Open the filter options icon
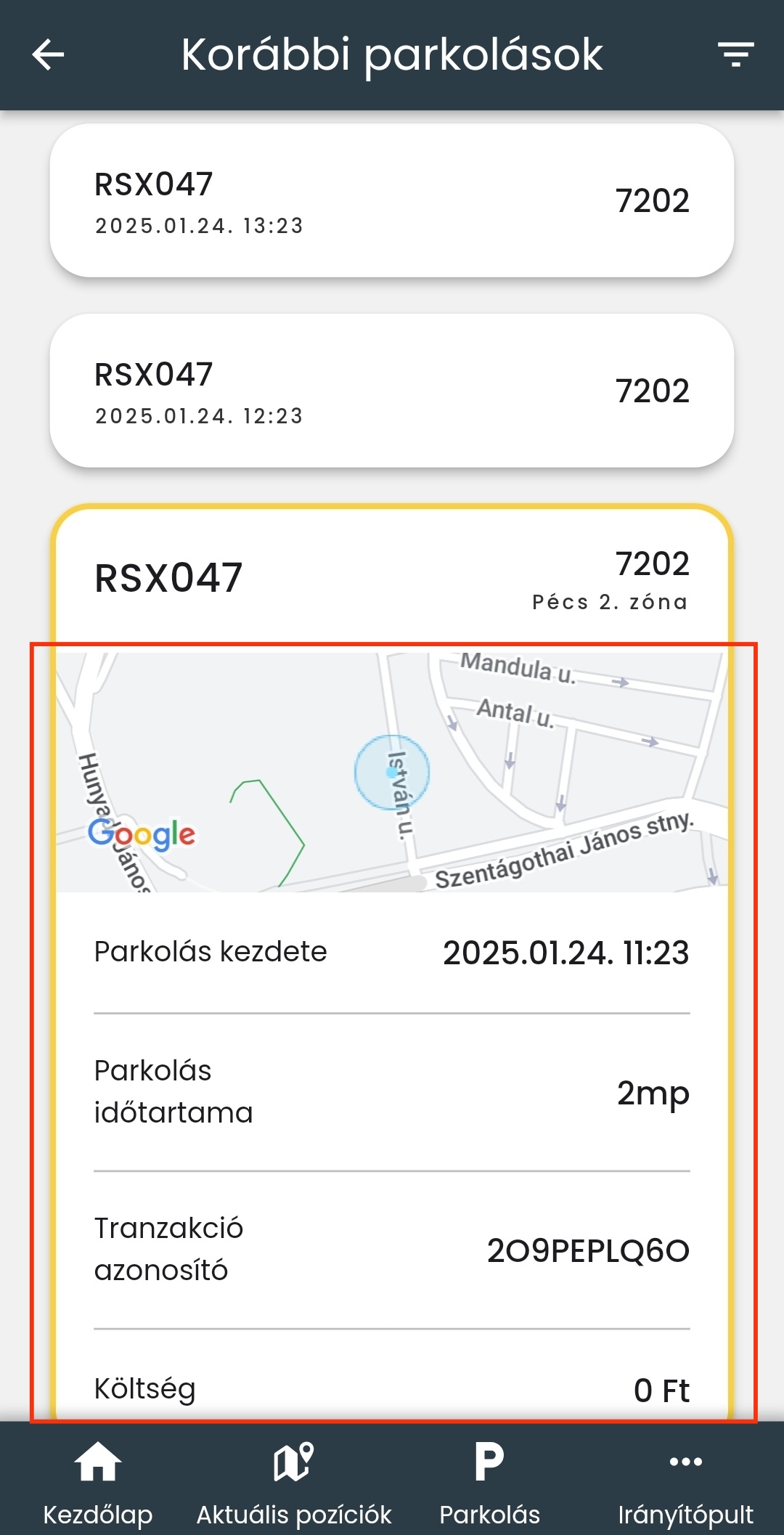This screenshot has width=784, height=1535. 735,55
